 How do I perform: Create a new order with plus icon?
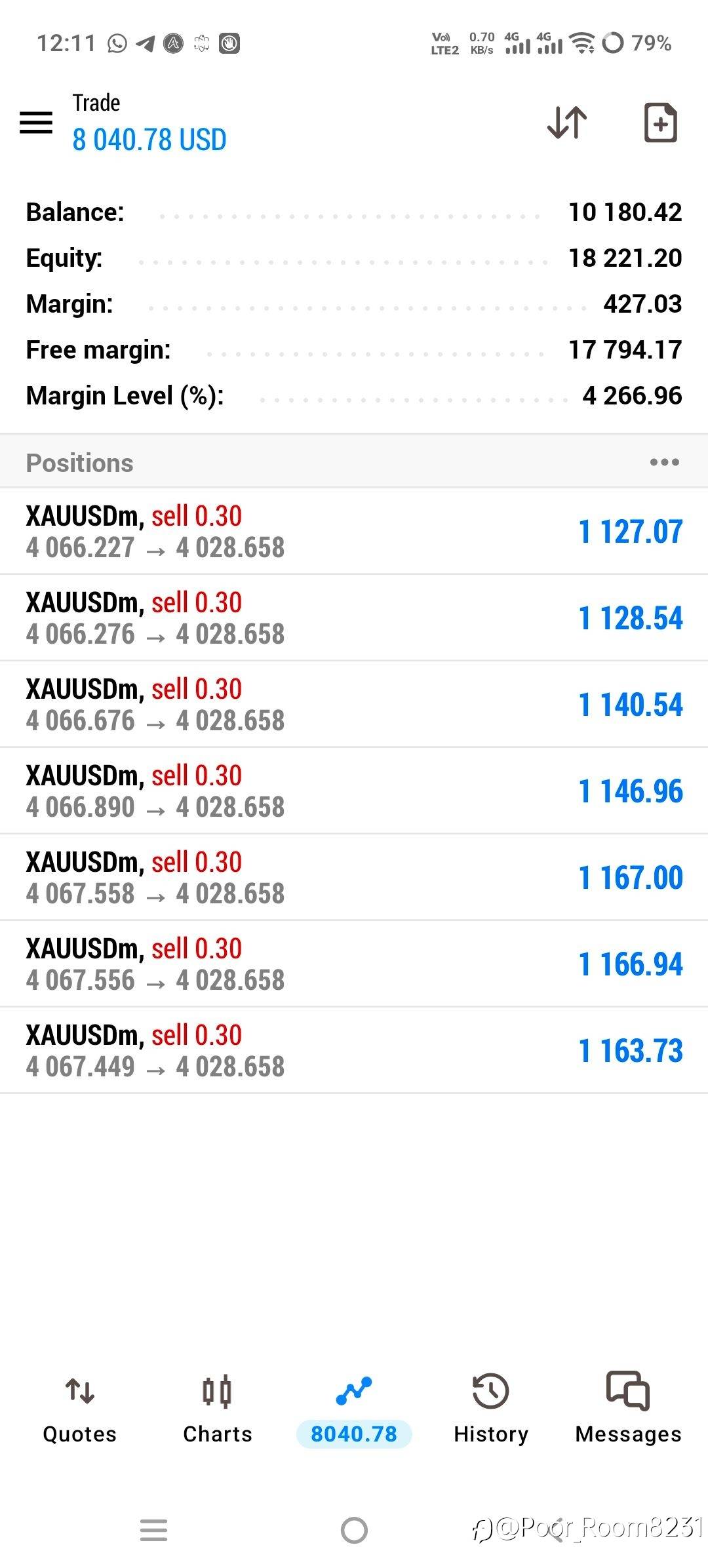click(x=660, y=123)
